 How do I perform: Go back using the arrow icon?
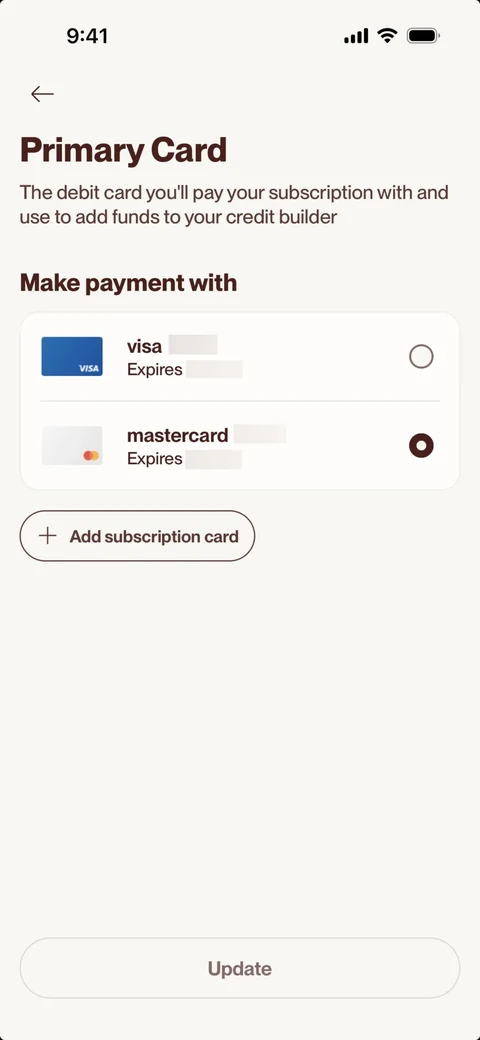pyautogui.click(x=42, y=94)
